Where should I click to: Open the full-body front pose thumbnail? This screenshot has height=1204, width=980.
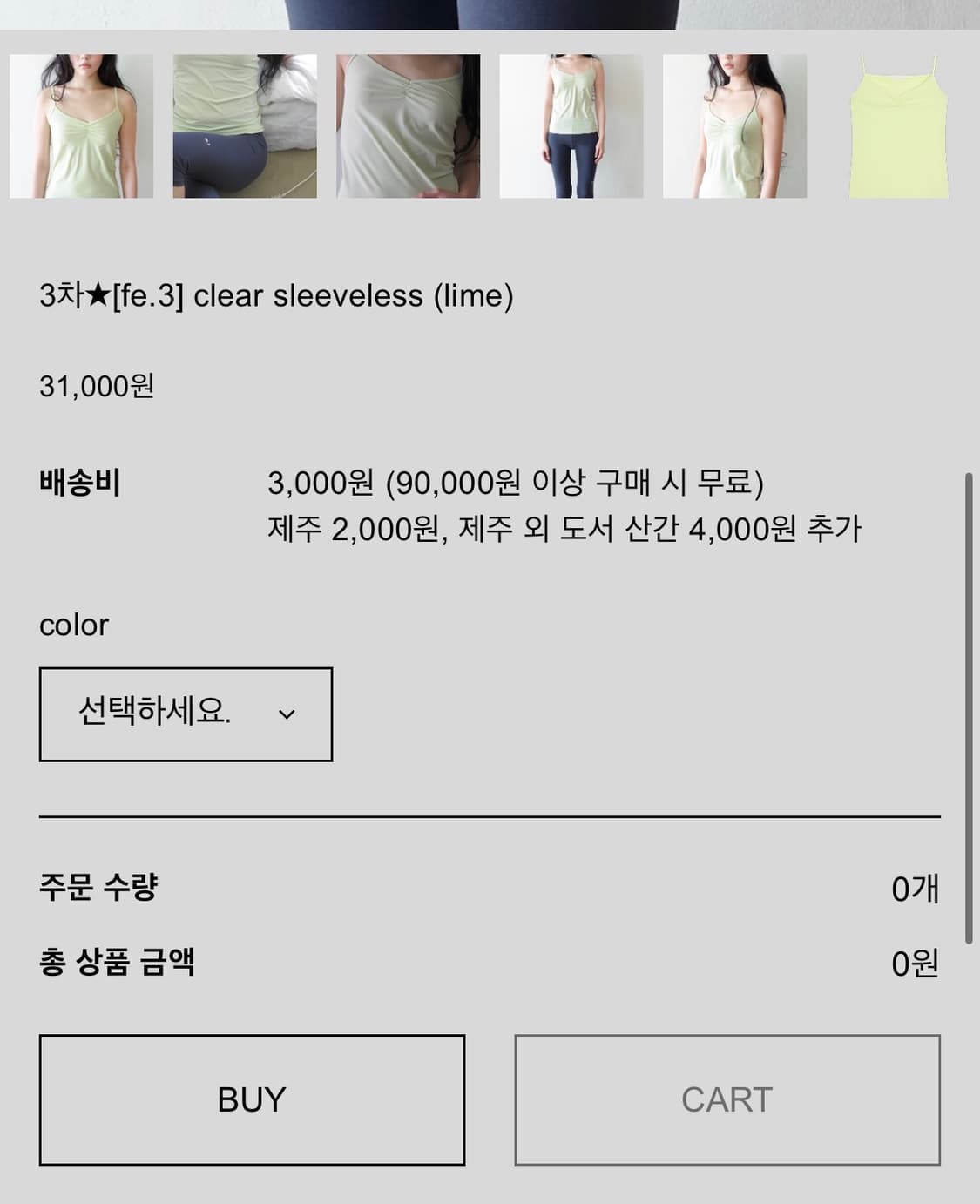click(571, 125)
